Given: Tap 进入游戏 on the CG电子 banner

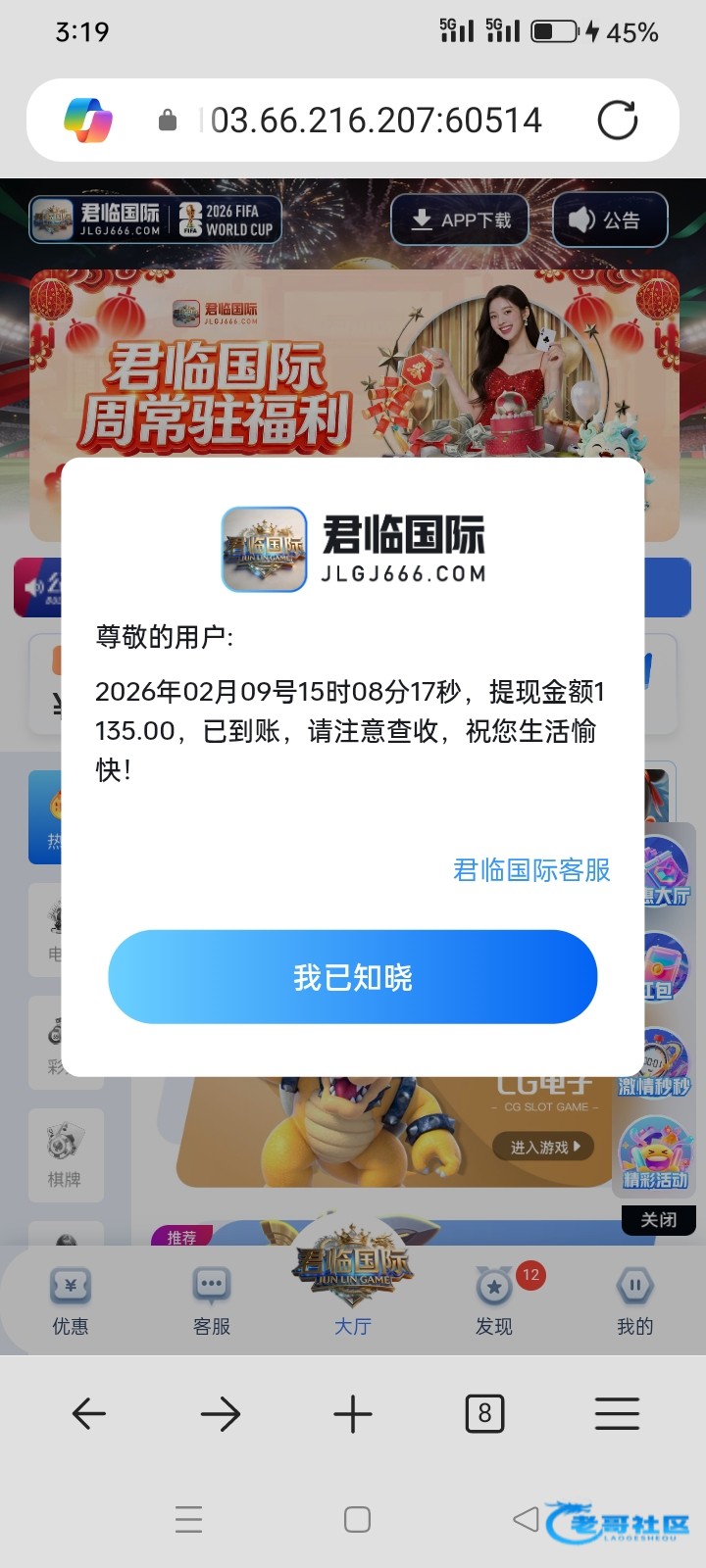Looking at the screenshot, I should point(545,1147).
